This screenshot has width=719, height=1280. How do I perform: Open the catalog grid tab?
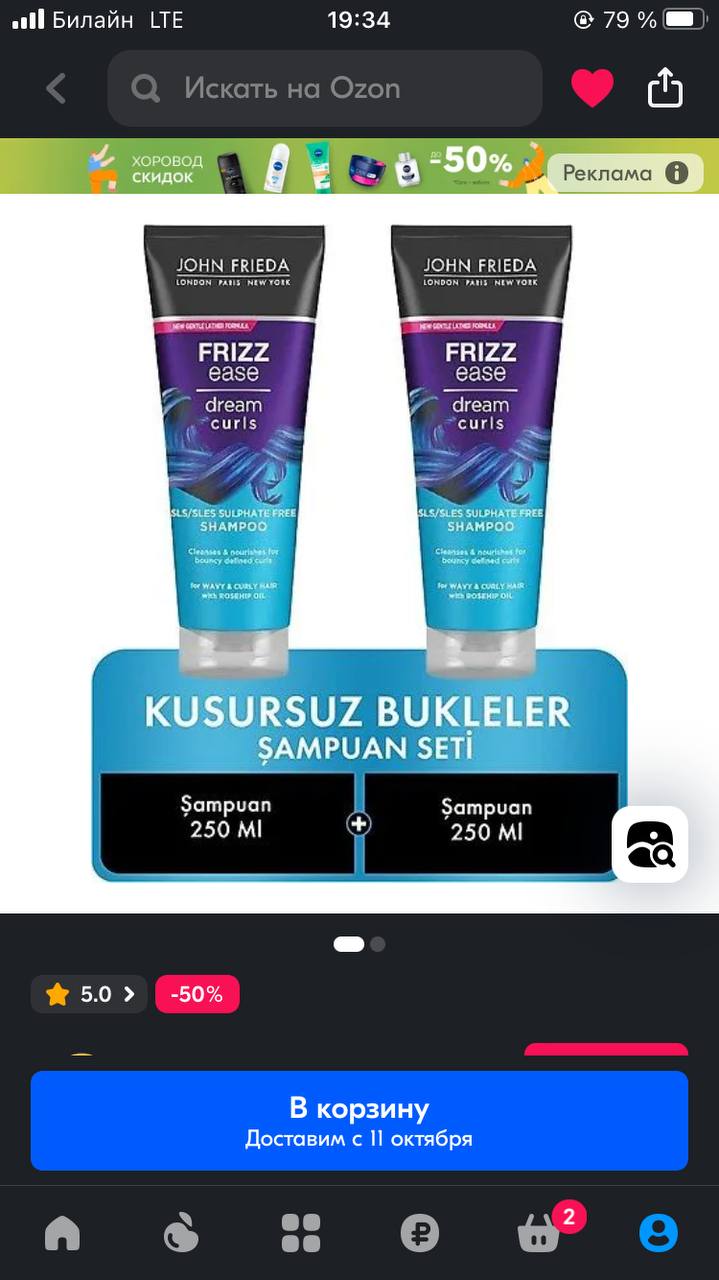301,1233
